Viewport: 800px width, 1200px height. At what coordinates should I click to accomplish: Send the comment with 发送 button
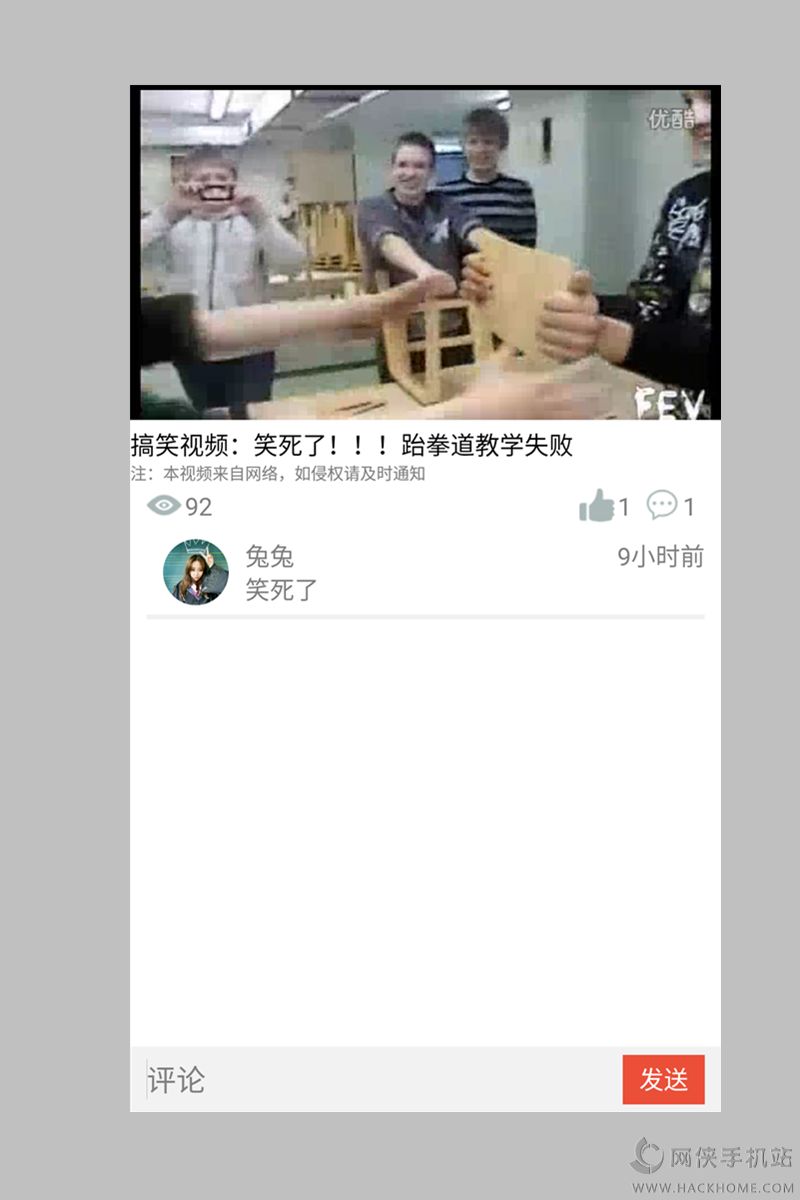click(x=663, y=1080)
